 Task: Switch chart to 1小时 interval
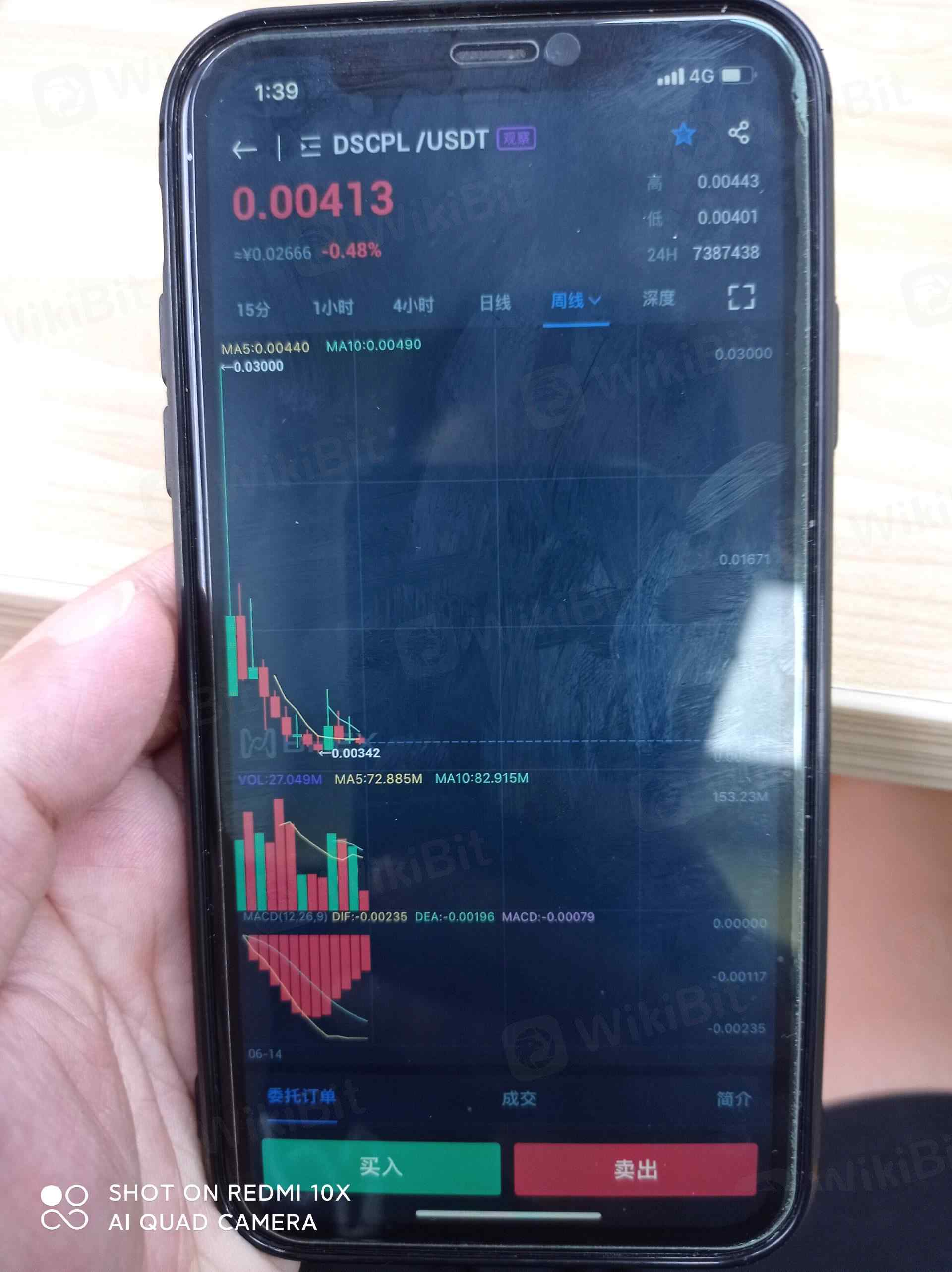[x=333, y=308]
